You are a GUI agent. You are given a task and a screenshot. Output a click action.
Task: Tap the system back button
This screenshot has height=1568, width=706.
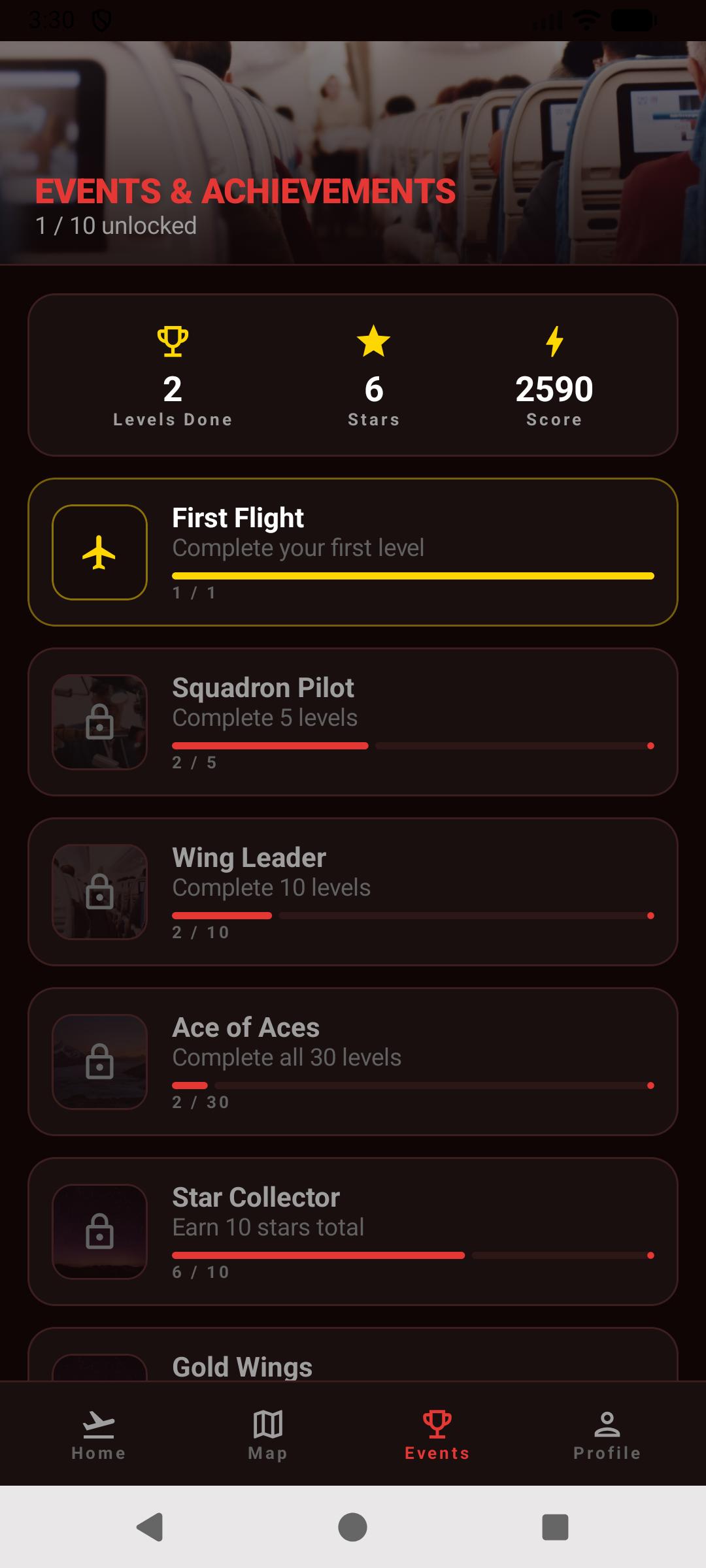150,1527
